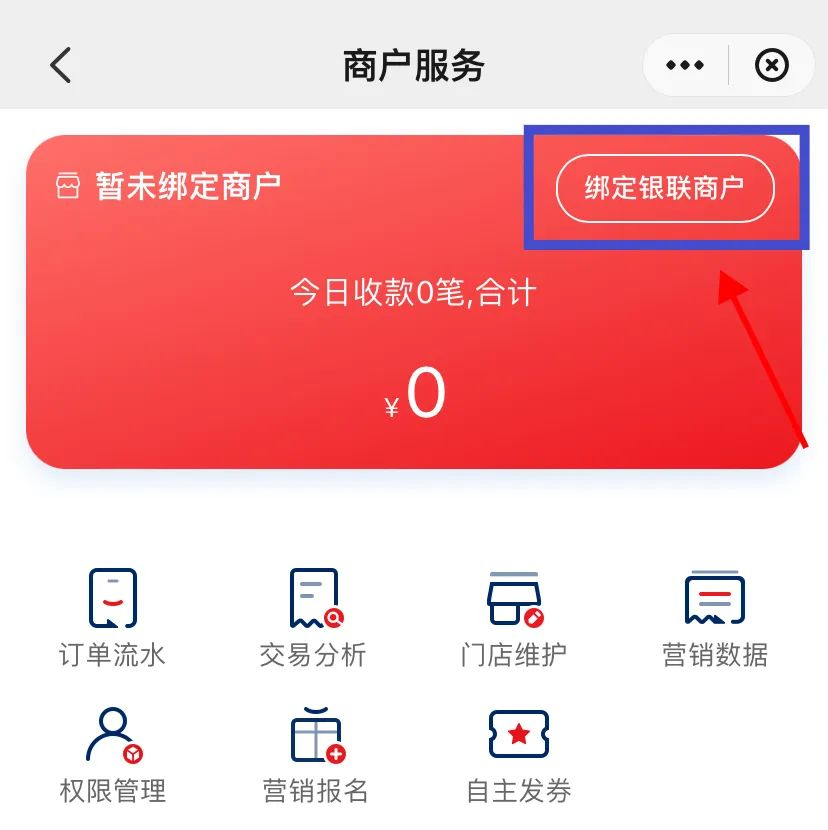Image resolution: width=828 pixels, height=830 pixels.
Task: Open the 门店维护 (store maintenance) icon
Action: 513,598
